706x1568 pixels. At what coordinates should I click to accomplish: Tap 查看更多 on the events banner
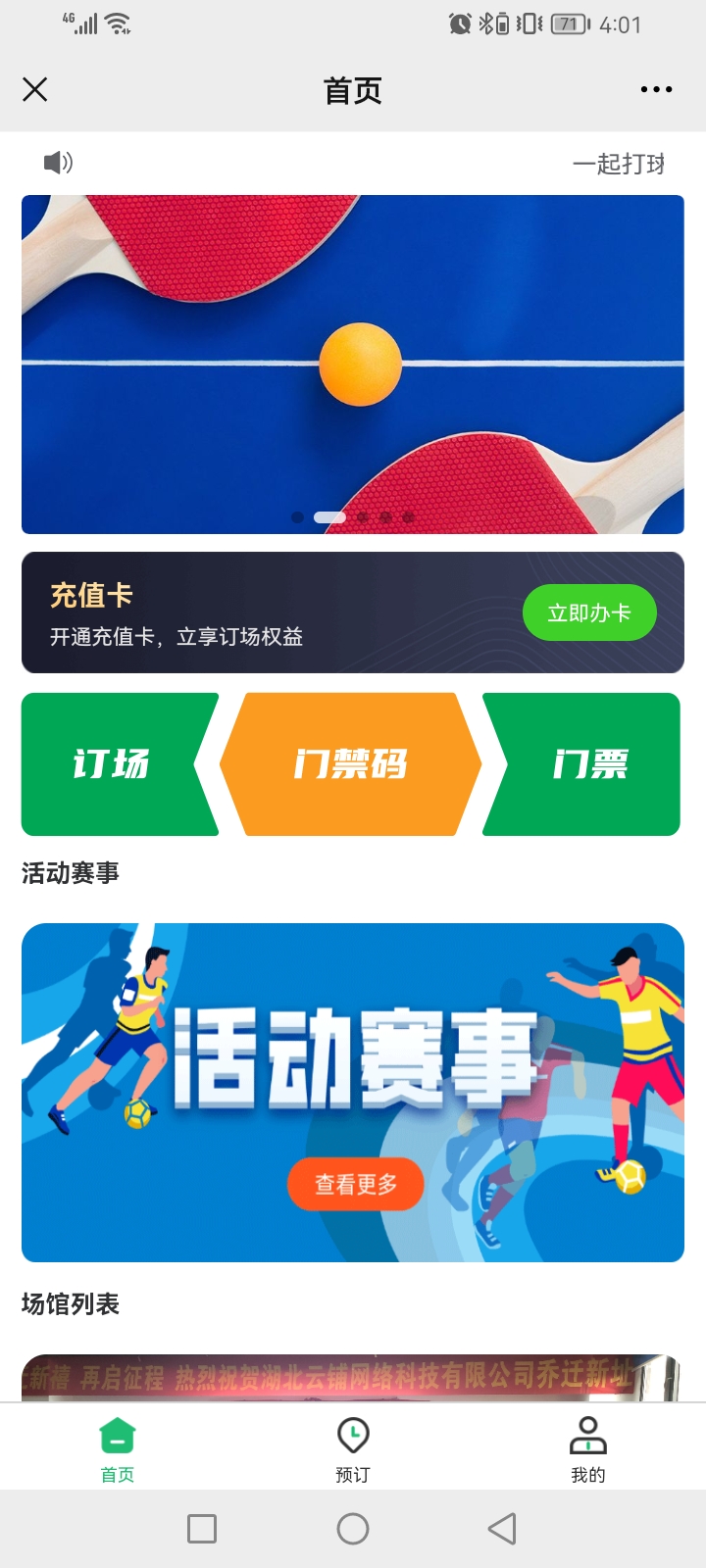pos(354,1184)
